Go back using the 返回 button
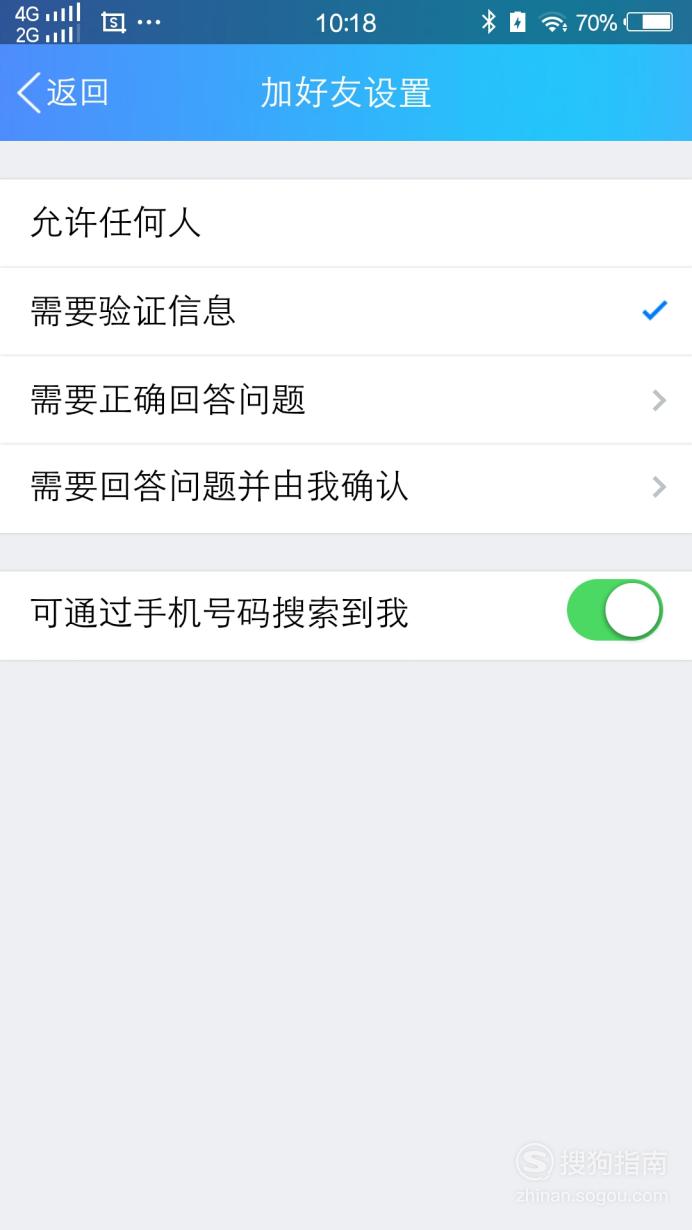The height and width of the screenshot is (1230, 692). [x=63, y=93]
